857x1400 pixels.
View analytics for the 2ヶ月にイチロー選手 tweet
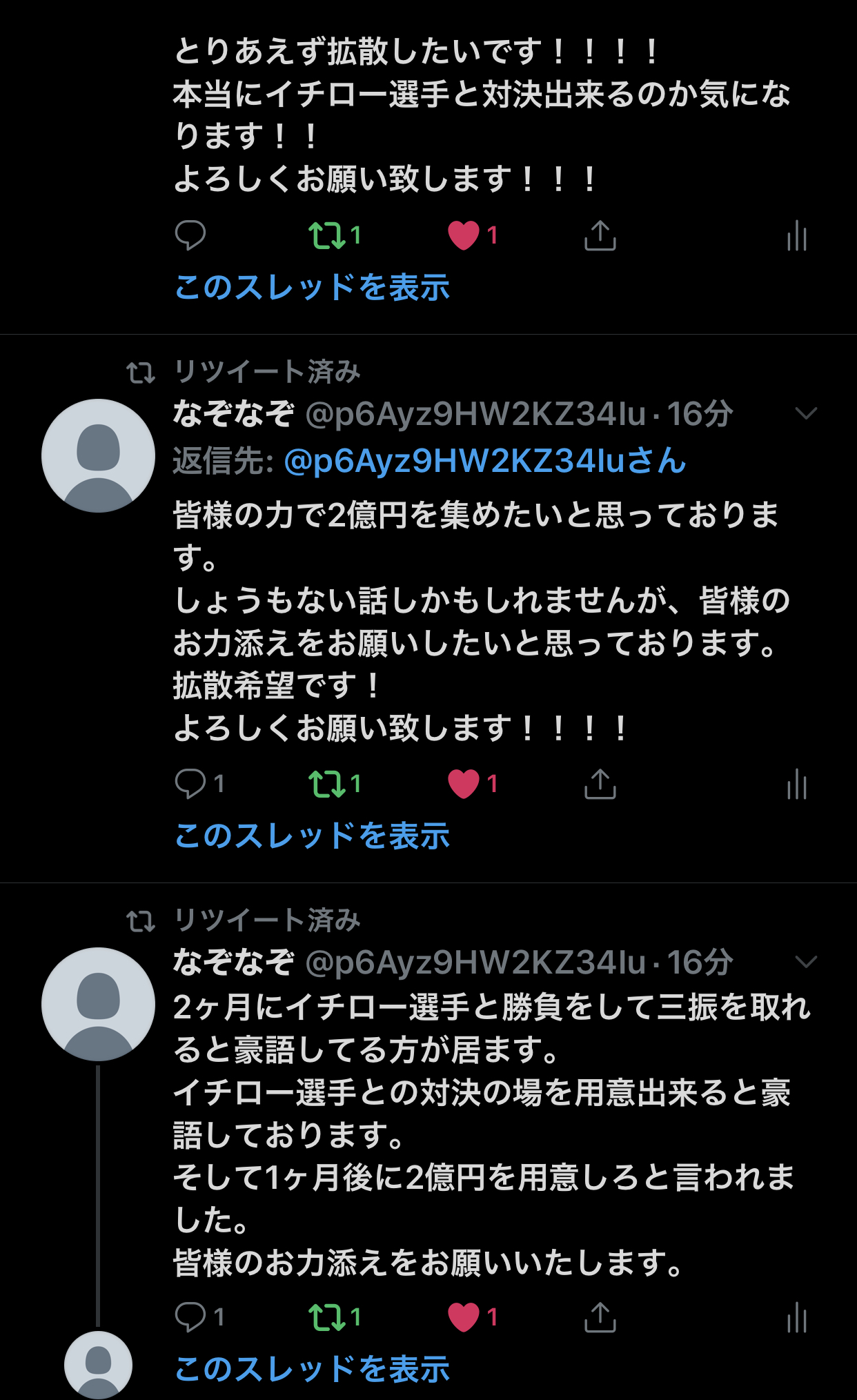click(797, 1317)
